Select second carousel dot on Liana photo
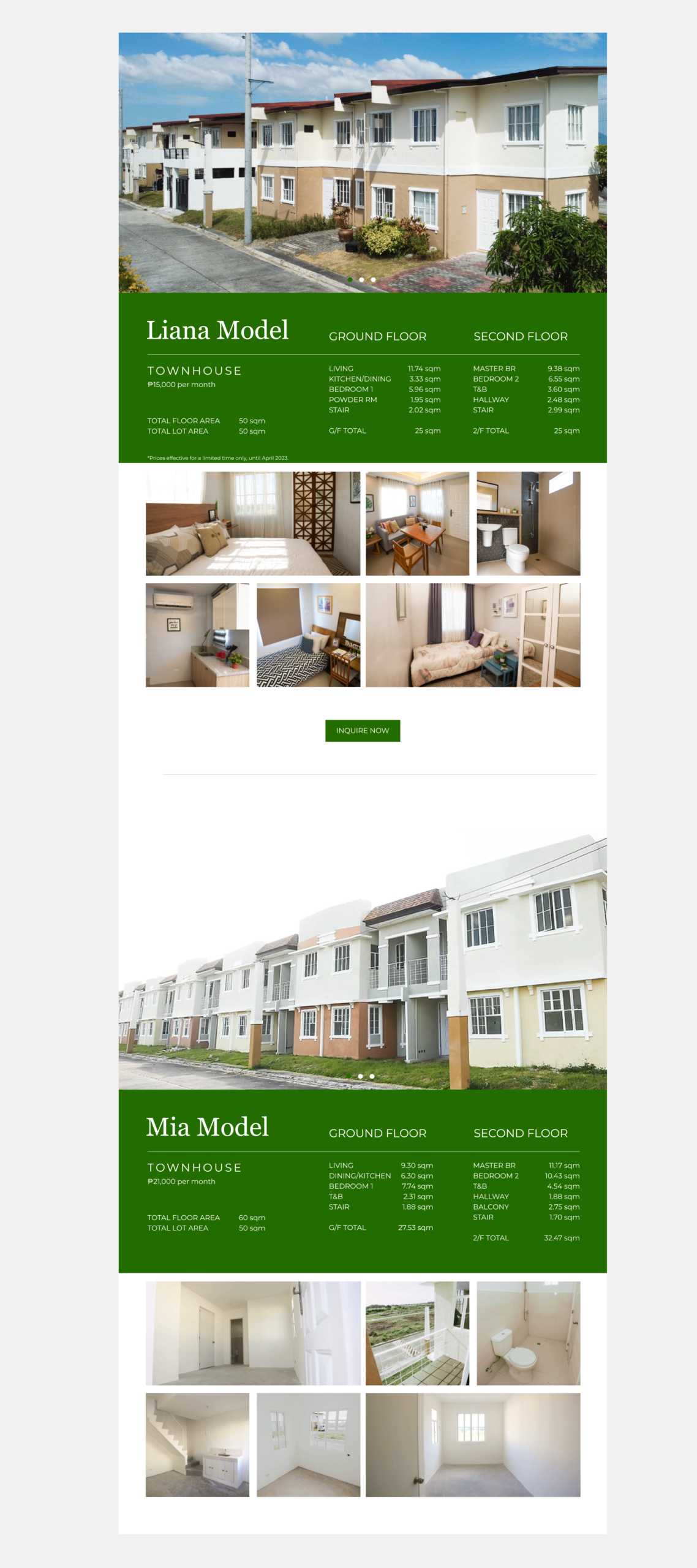Viewport: 697px width, 1568px height. pos(361,279)
